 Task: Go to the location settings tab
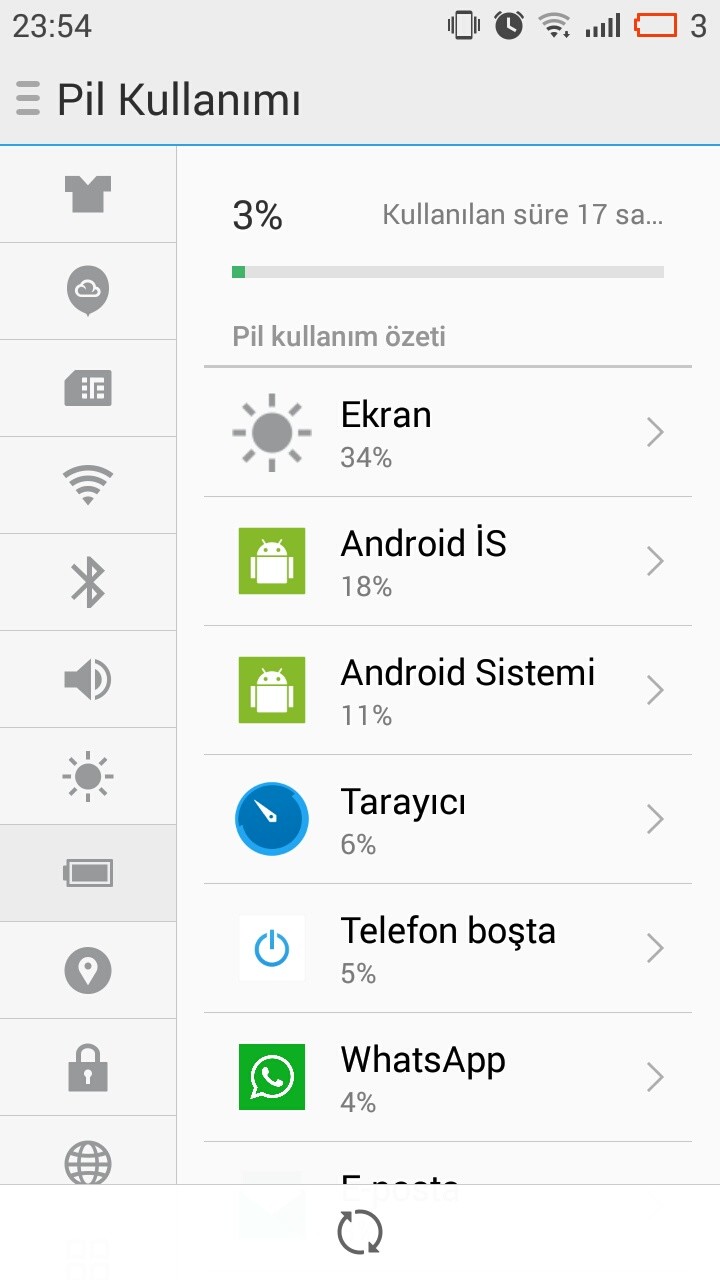coord(88,970)
